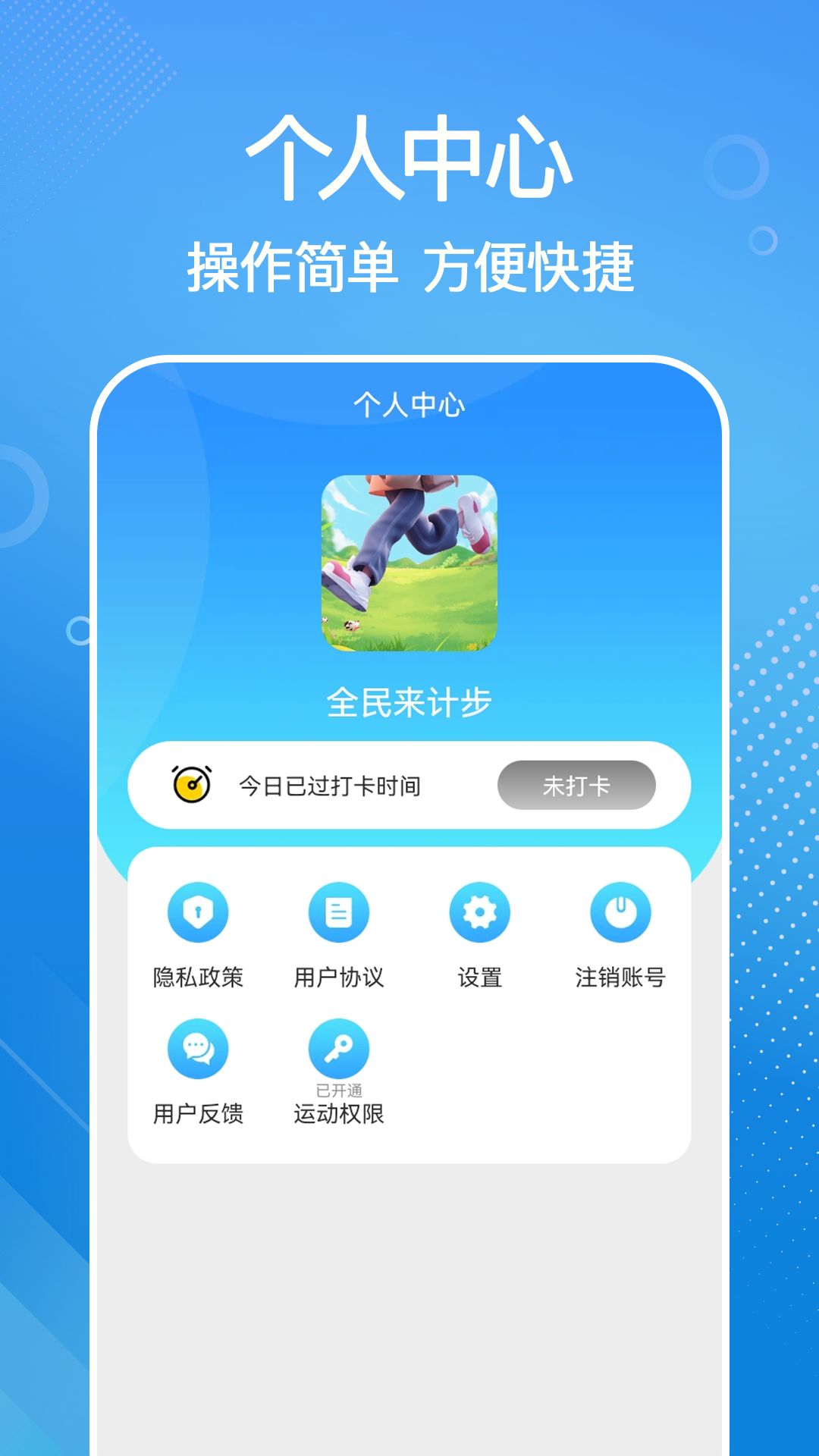The image size is (819, 1456).
Task: Open the 设置 gear icon
Action: coord(479,913)
